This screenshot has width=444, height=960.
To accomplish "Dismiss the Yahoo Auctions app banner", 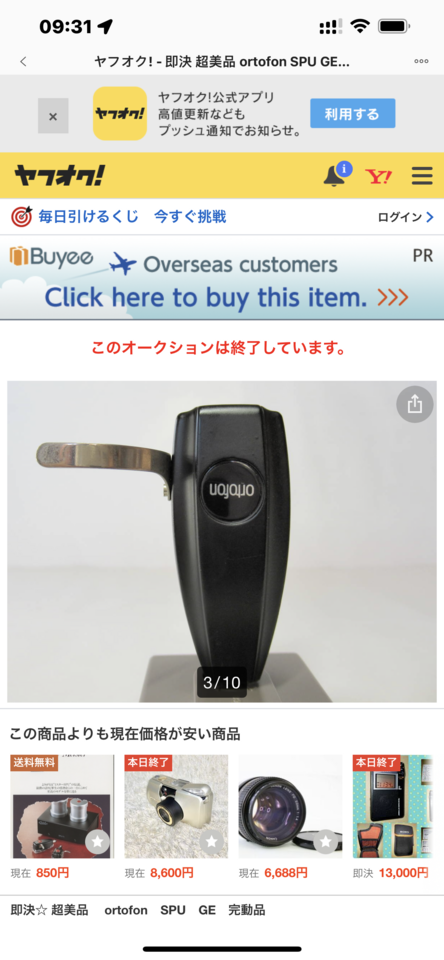I will [53, 116].
